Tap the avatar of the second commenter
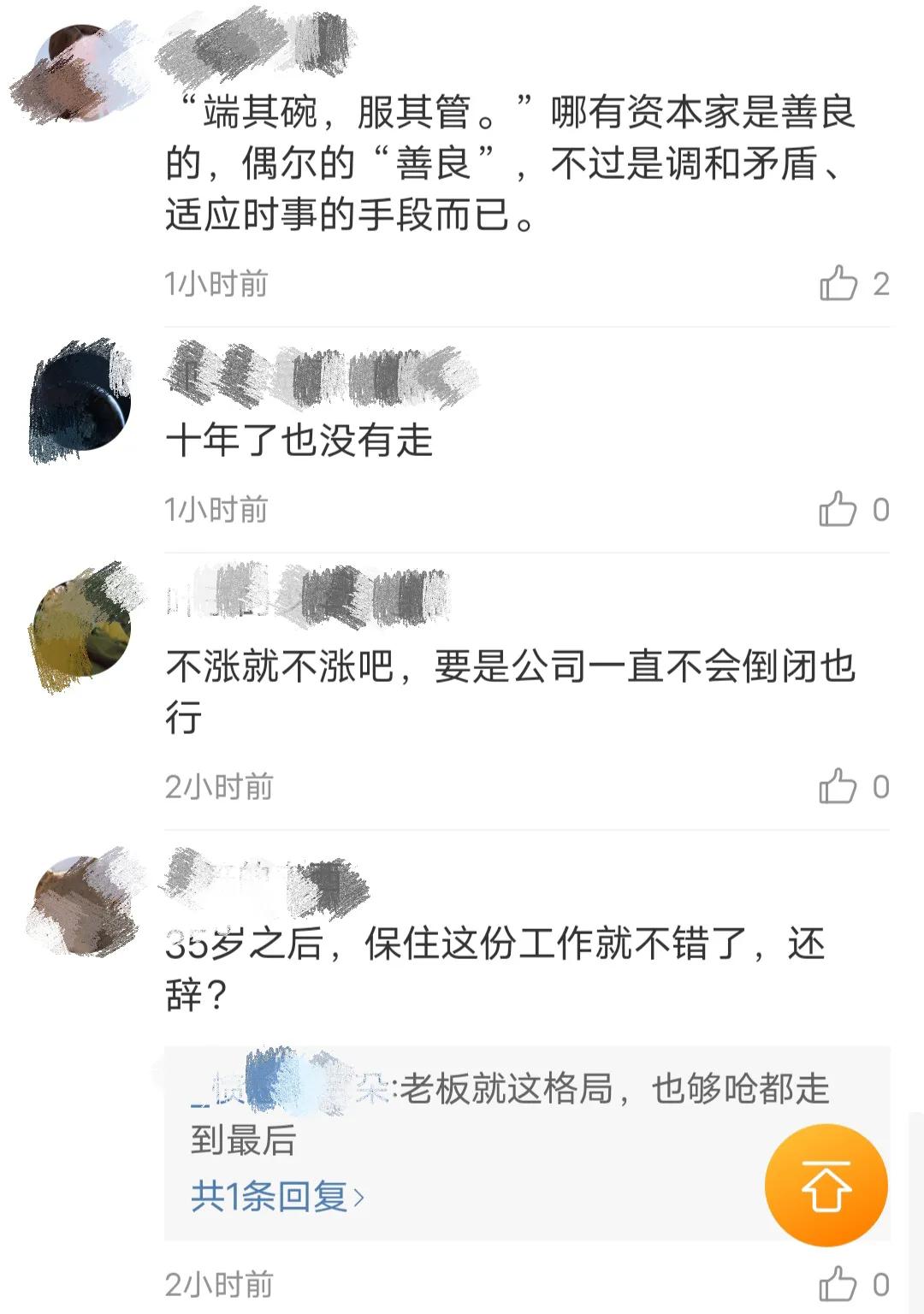The height and width of the screenshot is (1314, 924). (81, 402)
